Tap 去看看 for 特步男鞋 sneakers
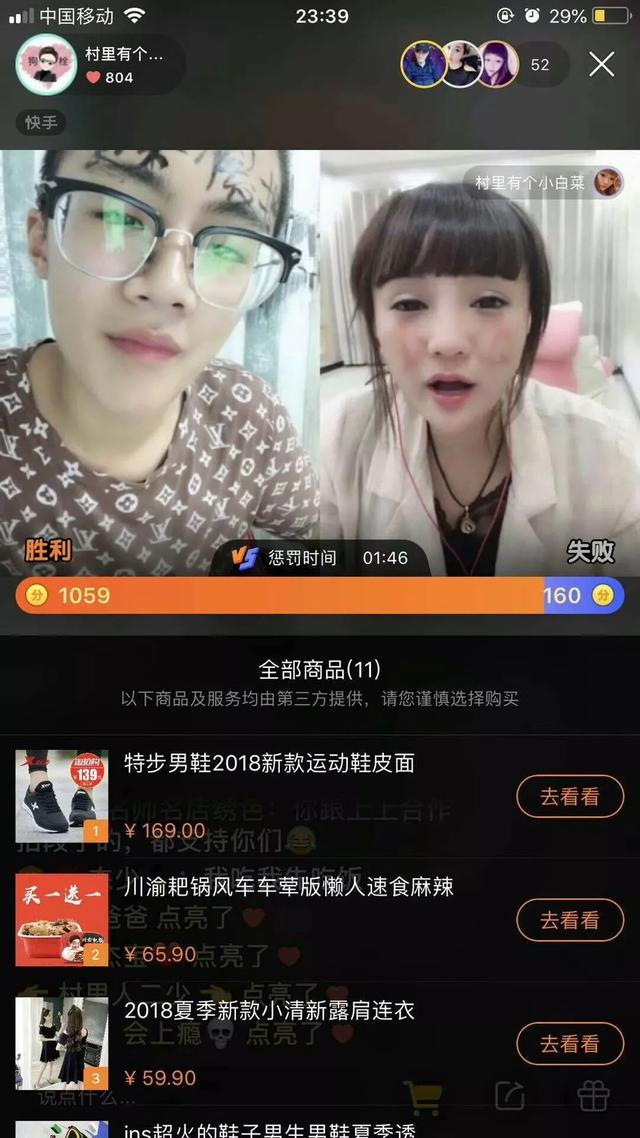The height and width of the screenshot is (1138, 640). [569, 797]
